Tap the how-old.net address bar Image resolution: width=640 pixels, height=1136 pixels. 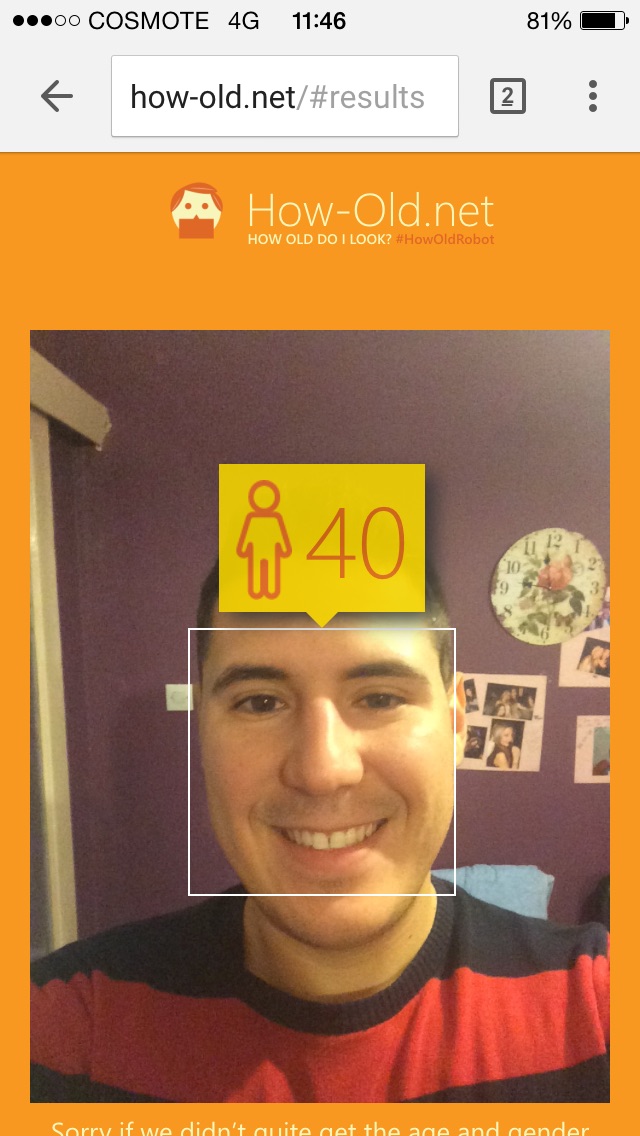[x=285, y=96]
